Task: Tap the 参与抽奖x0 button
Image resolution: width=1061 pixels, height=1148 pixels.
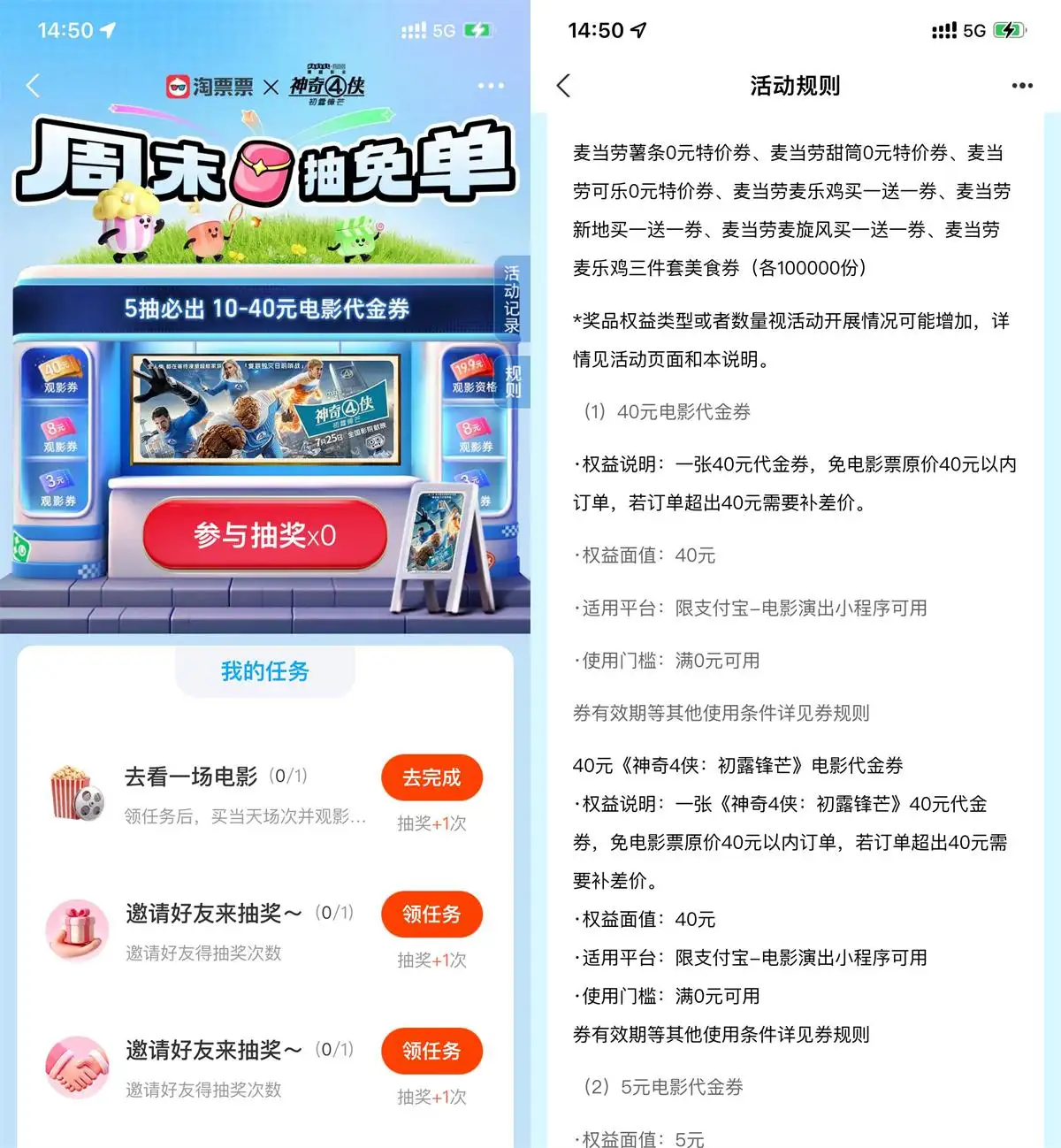Action: [264, 535]
